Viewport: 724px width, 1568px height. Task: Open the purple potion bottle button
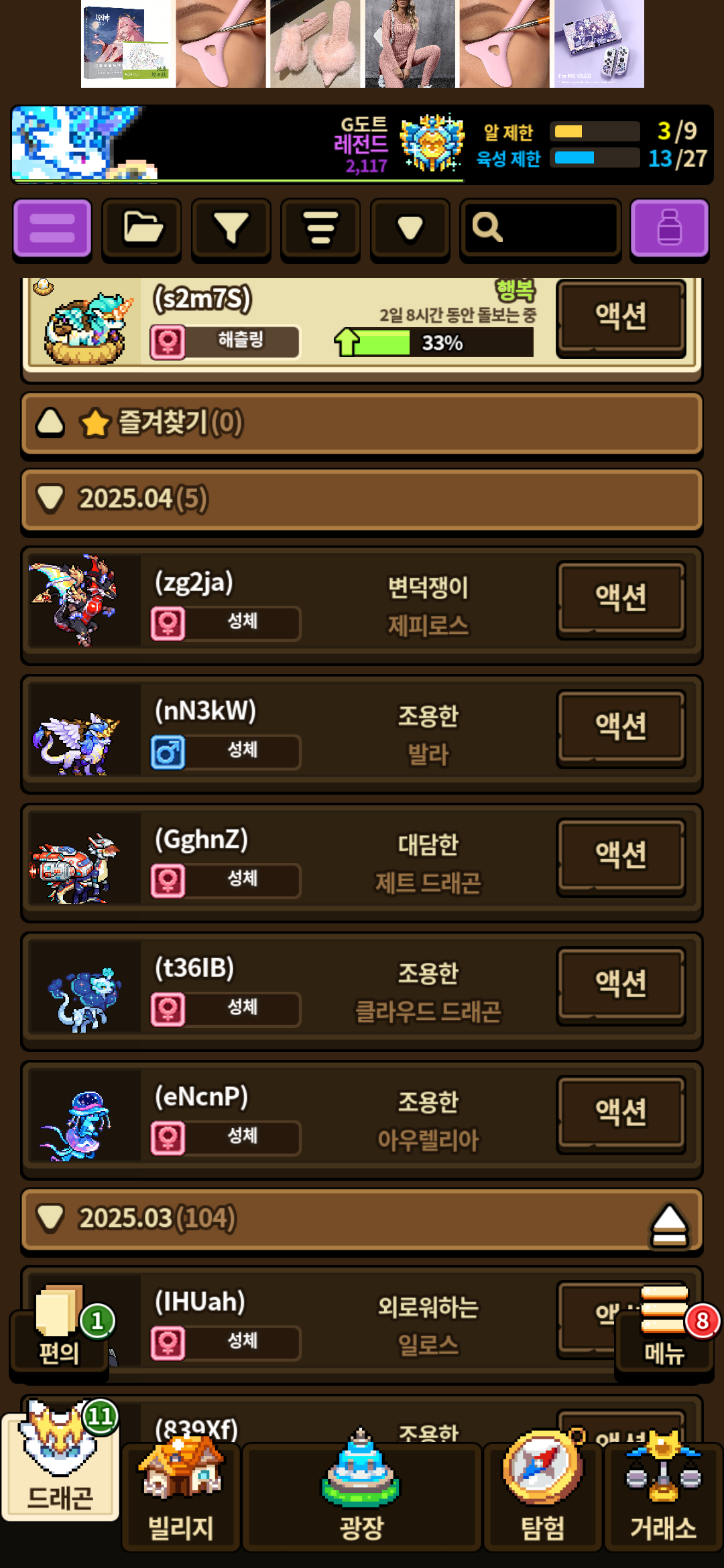tap(669, 228)
